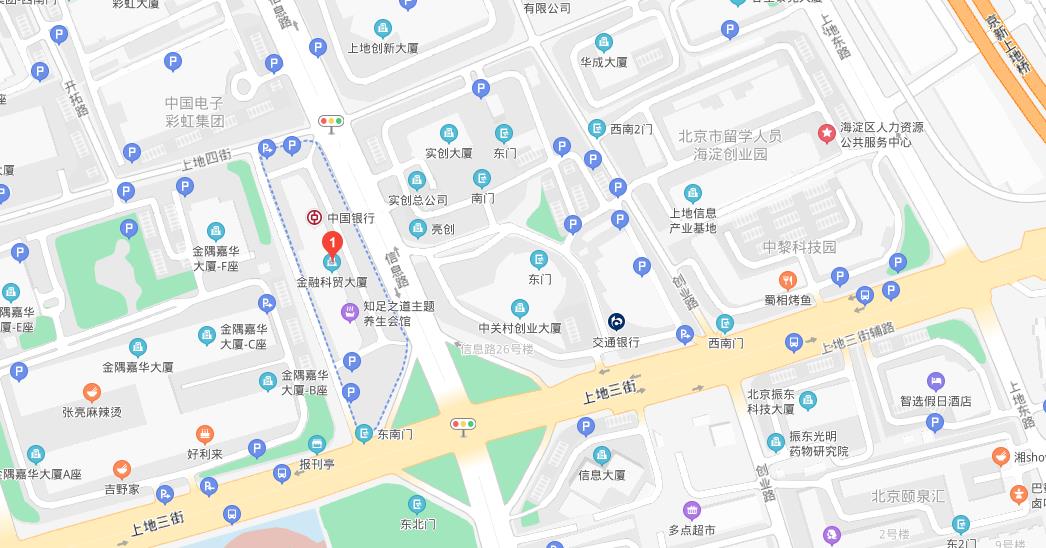The width and height of the screenshot is (1046, 548).
Task: Tap the 信息大厦 building marker
Action: pos(602,454)
